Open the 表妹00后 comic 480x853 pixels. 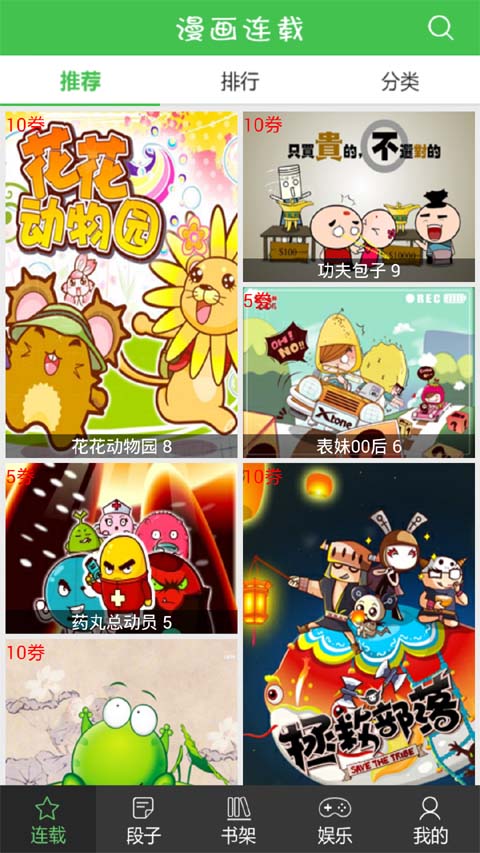coord(359,372)
